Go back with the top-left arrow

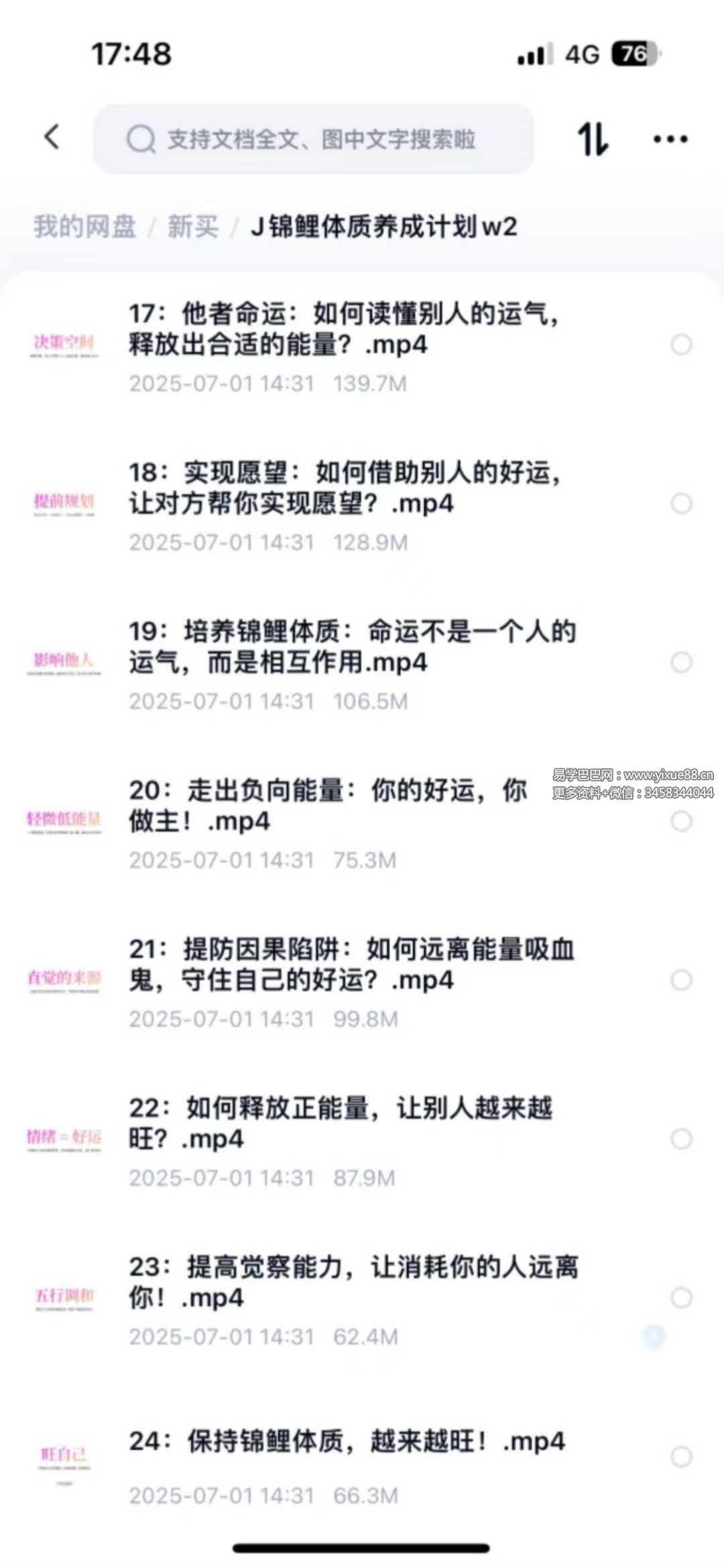[x=52, y=137]
